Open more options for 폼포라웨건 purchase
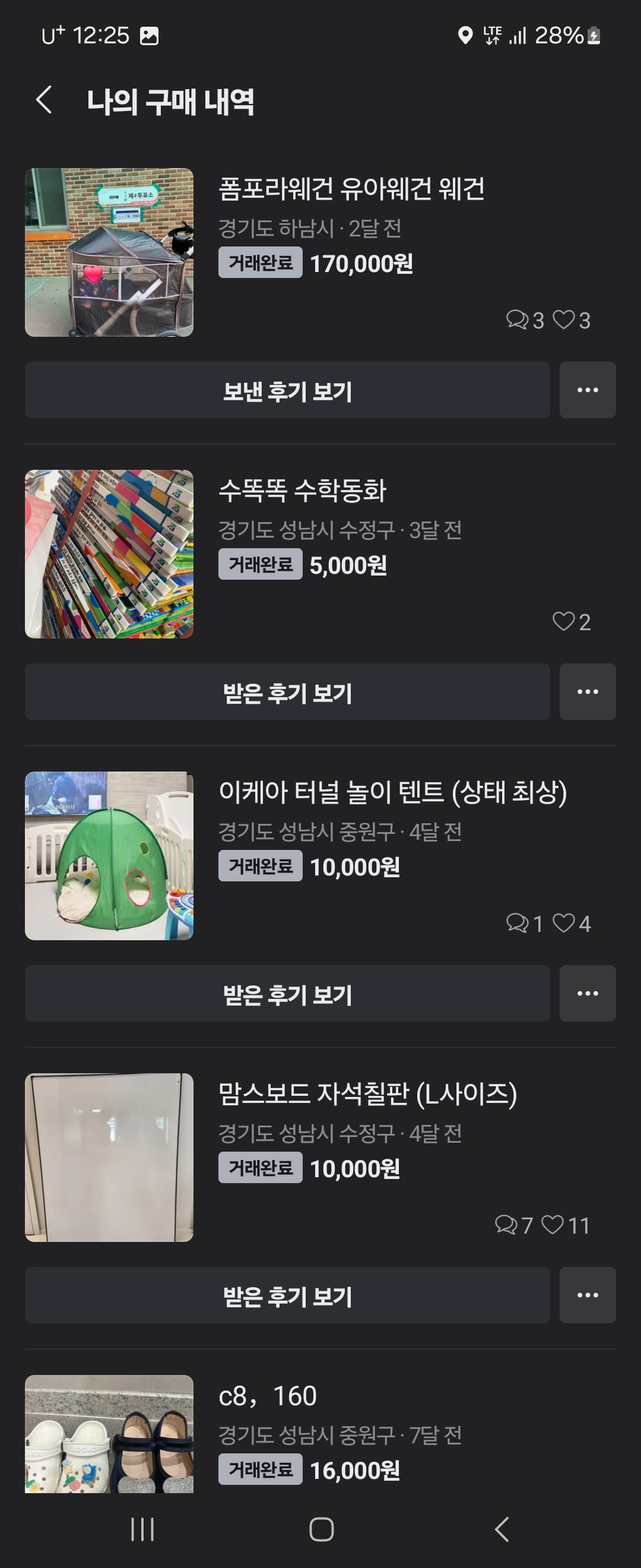 [x=587, y=391]
